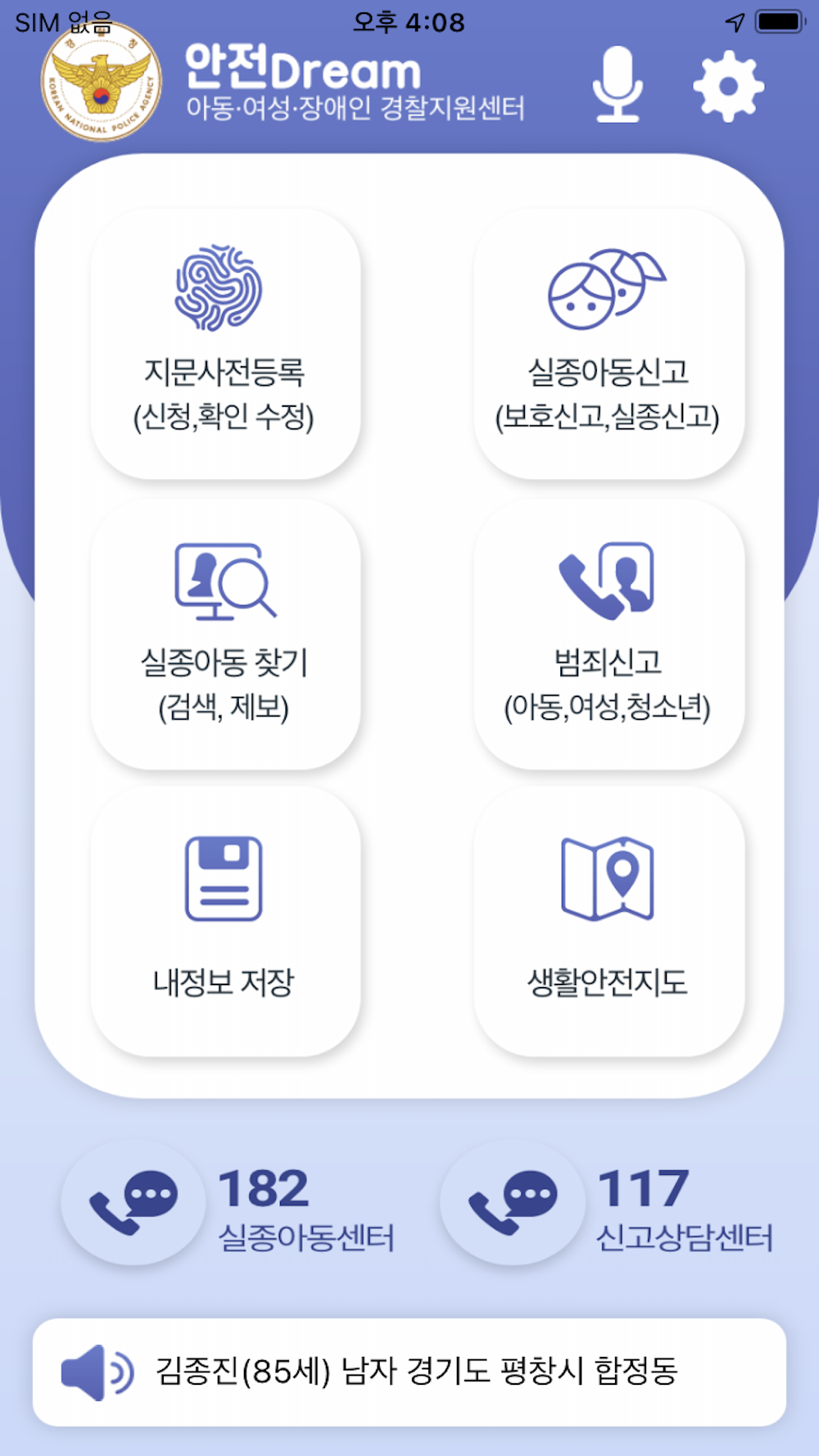Viewport: 819px width, 1456px height.
Task: Open the 김종진(85세) missing person notice
Action: click(409, 1372)
